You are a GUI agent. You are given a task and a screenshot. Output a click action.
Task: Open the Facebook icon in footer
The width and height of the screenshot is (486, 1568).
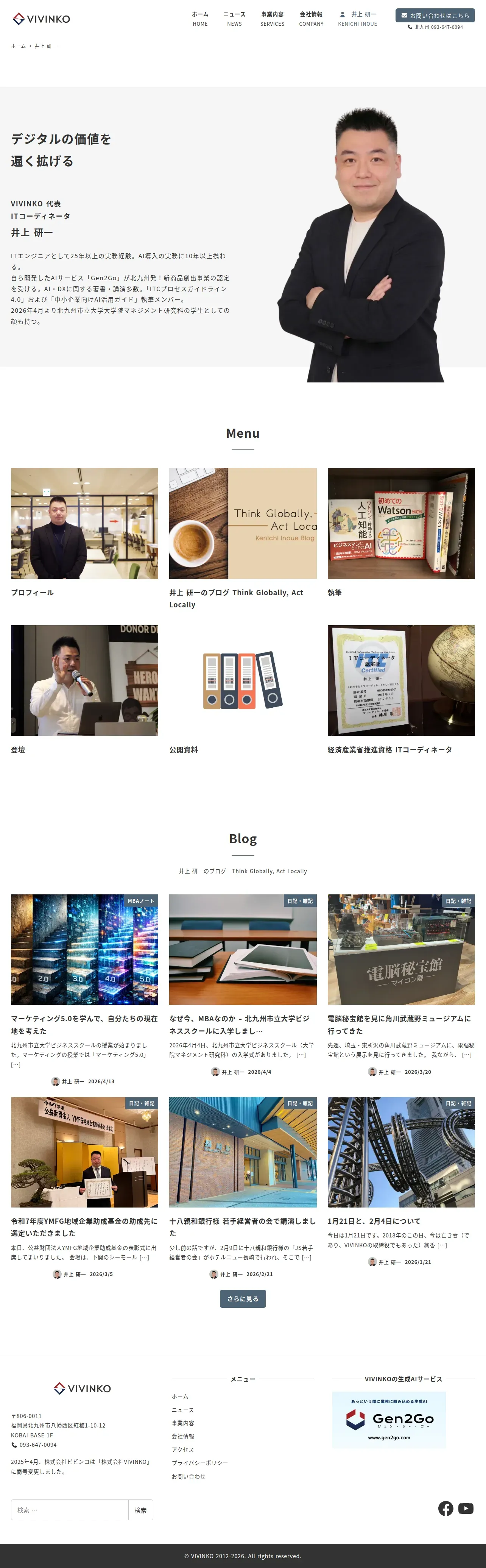click(446, 1508)
